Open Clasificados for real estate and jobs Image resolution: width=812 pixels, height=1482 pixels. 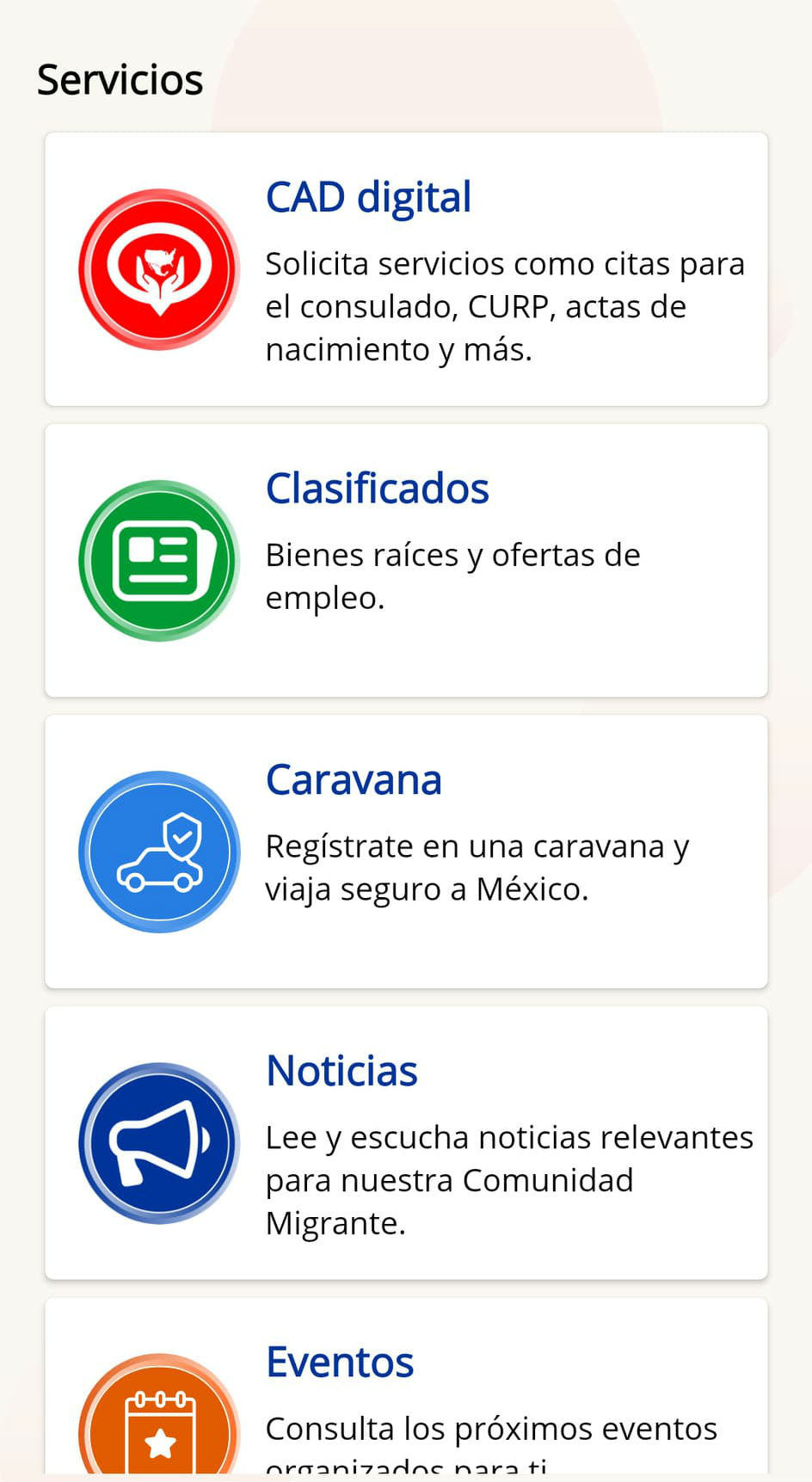(x=406, y=560)
